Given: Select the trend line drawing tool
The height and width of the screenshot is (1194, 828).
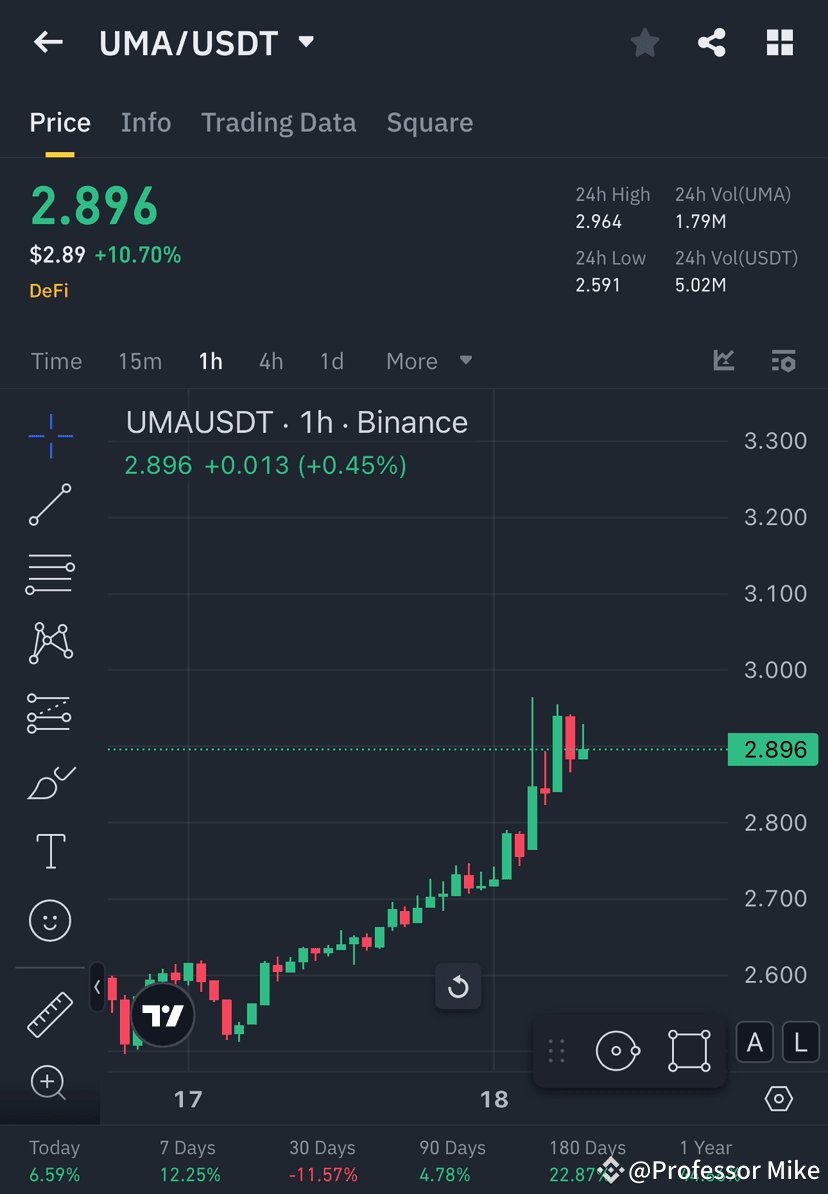Looking at the screenshot, I should 50,505.
